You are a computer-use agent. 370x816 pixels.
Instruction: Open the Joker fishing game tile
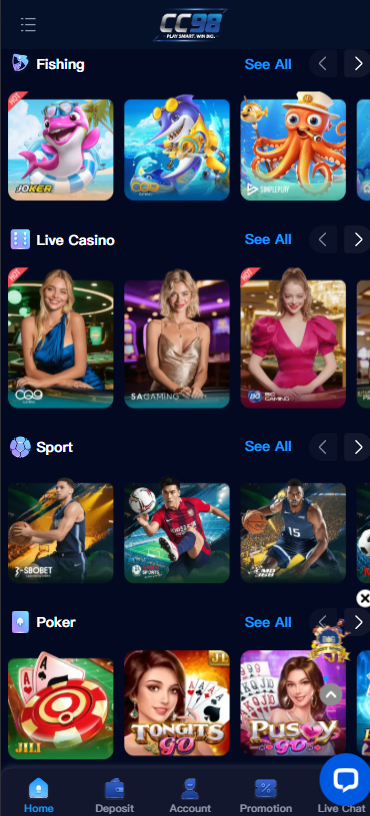tap(60, 147)
